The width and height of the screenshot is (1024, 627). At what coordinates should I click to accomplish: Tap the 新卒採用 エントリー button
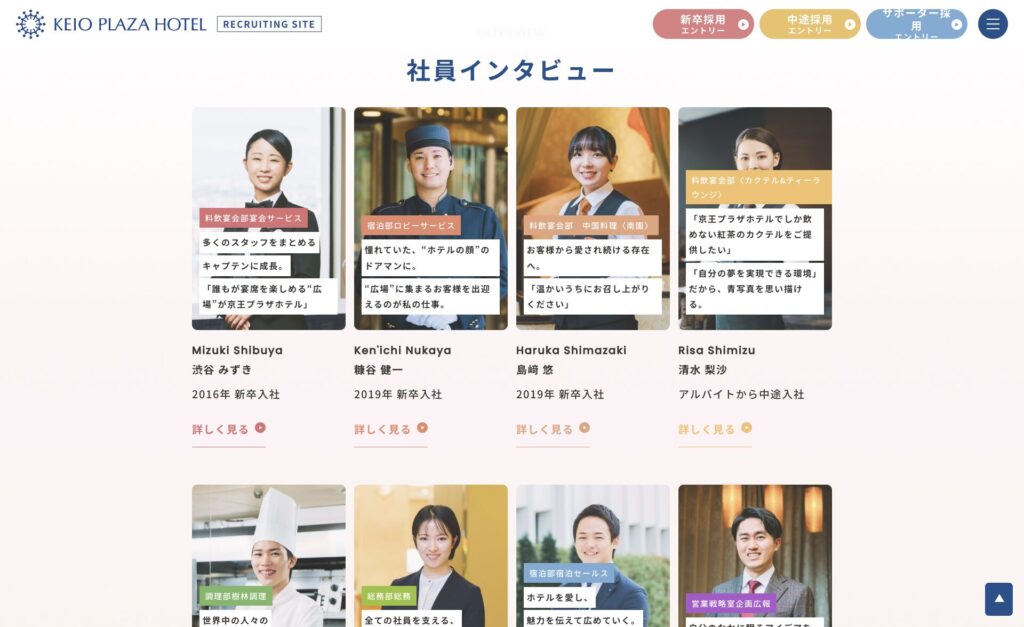pyautogui.click(x=703, y=24)
